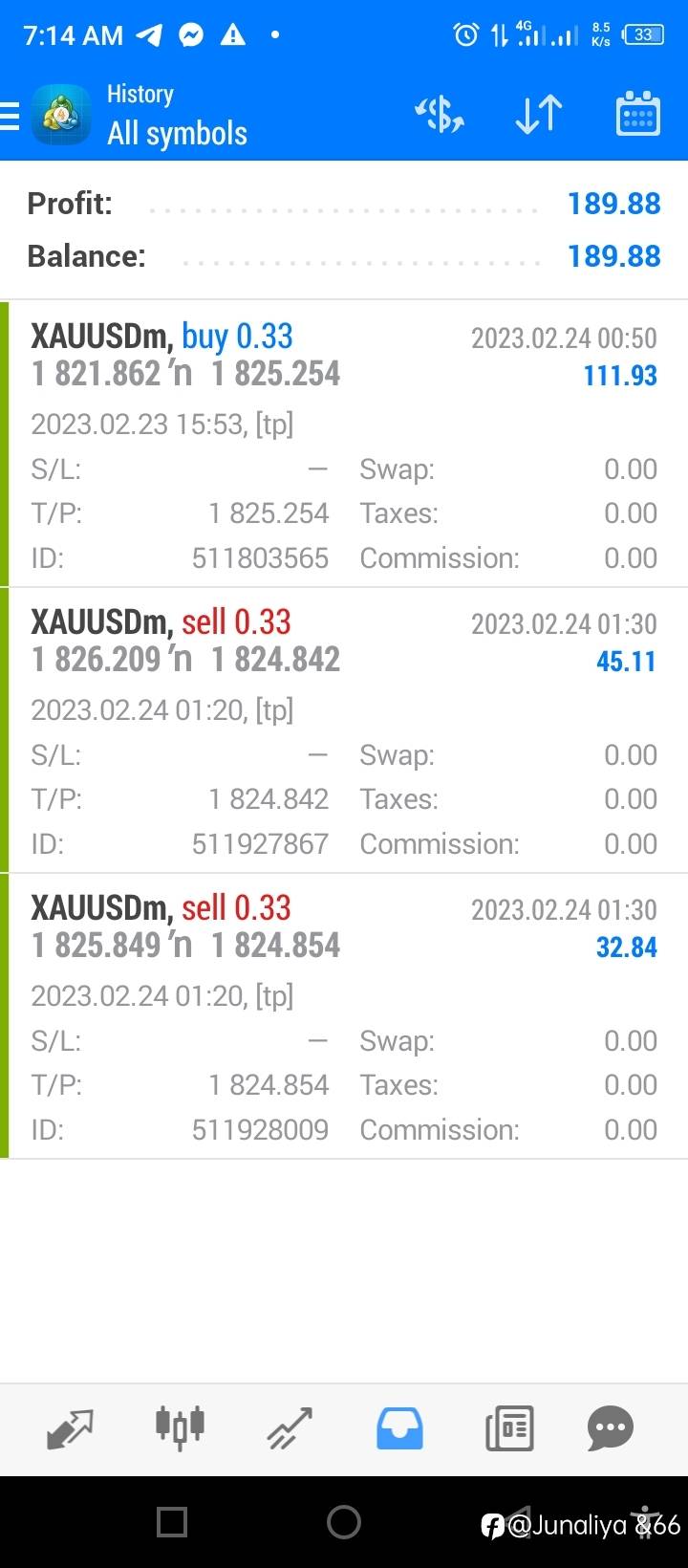The height and width of the screenshot is (1568, 688).
Task: Open recent apps via square button
Action: pyautogui.click(x=172, y=1522)
